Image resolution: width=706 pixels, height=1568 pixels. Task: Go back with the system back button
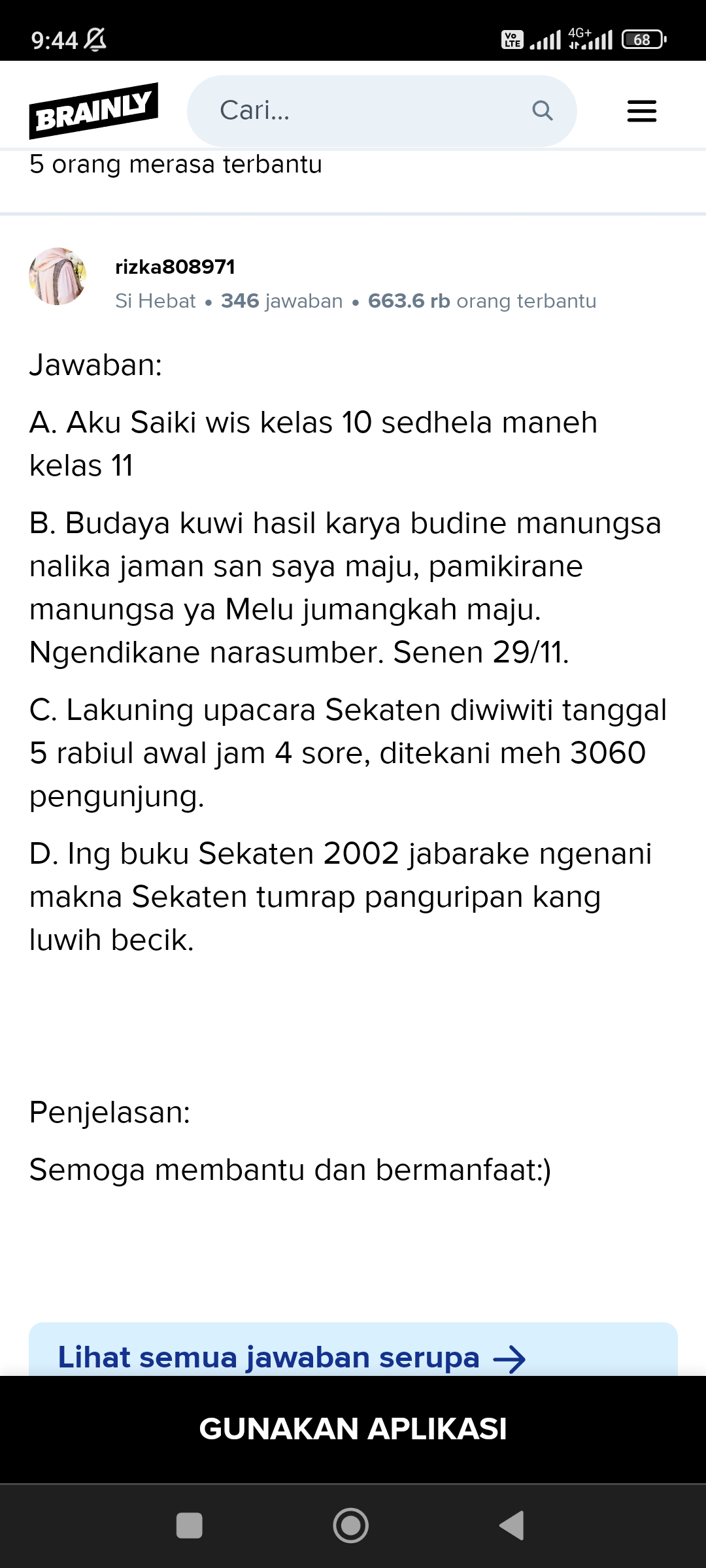(512, 1526)
